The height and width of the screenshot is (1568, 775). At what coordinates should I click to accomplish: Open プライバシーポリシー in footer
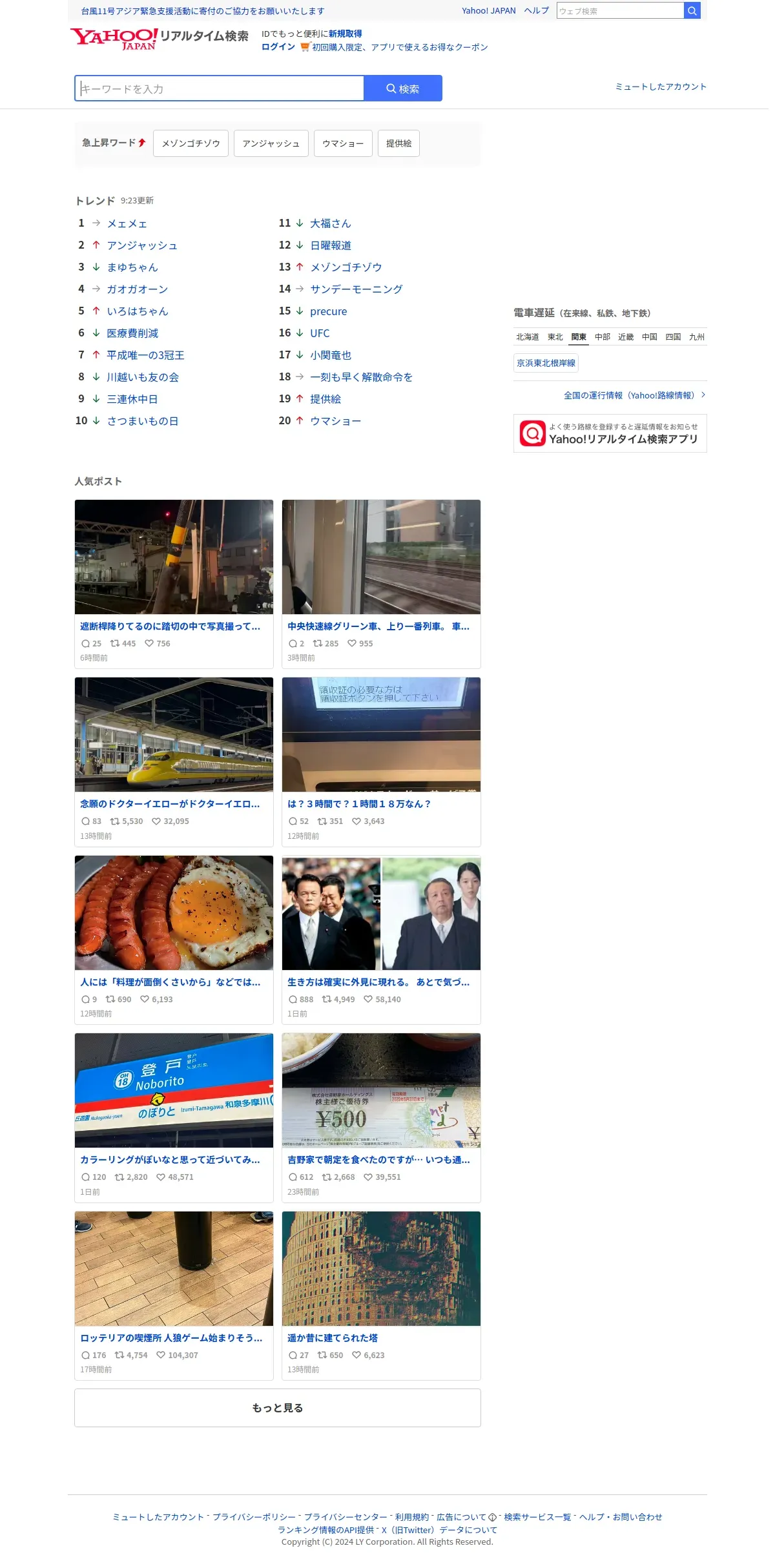click(254, 1517)
